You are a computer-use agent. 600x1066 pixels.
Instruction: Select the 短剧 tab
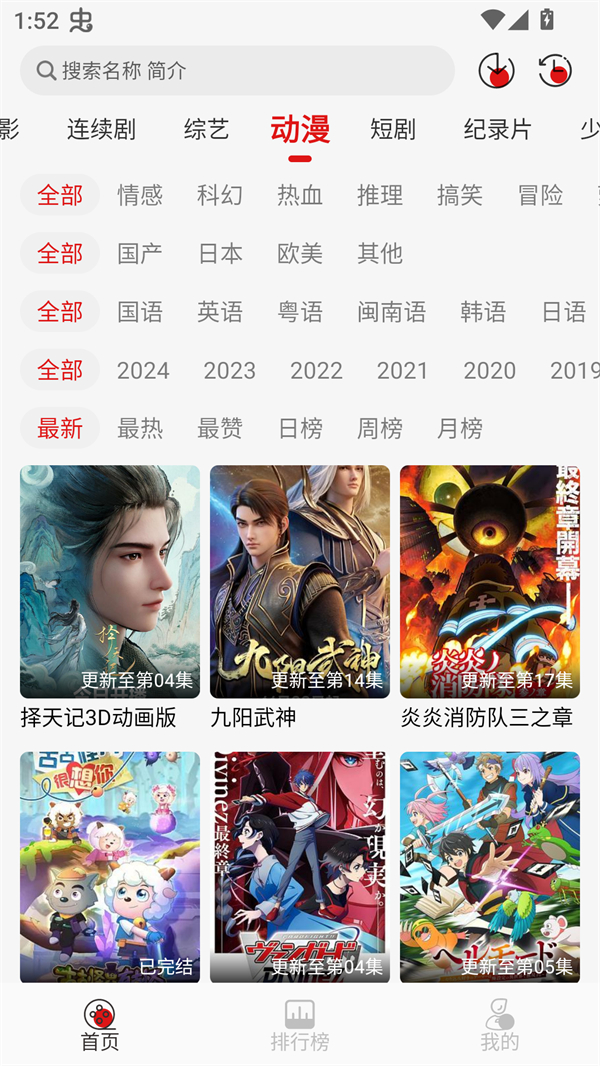(392, 129)
